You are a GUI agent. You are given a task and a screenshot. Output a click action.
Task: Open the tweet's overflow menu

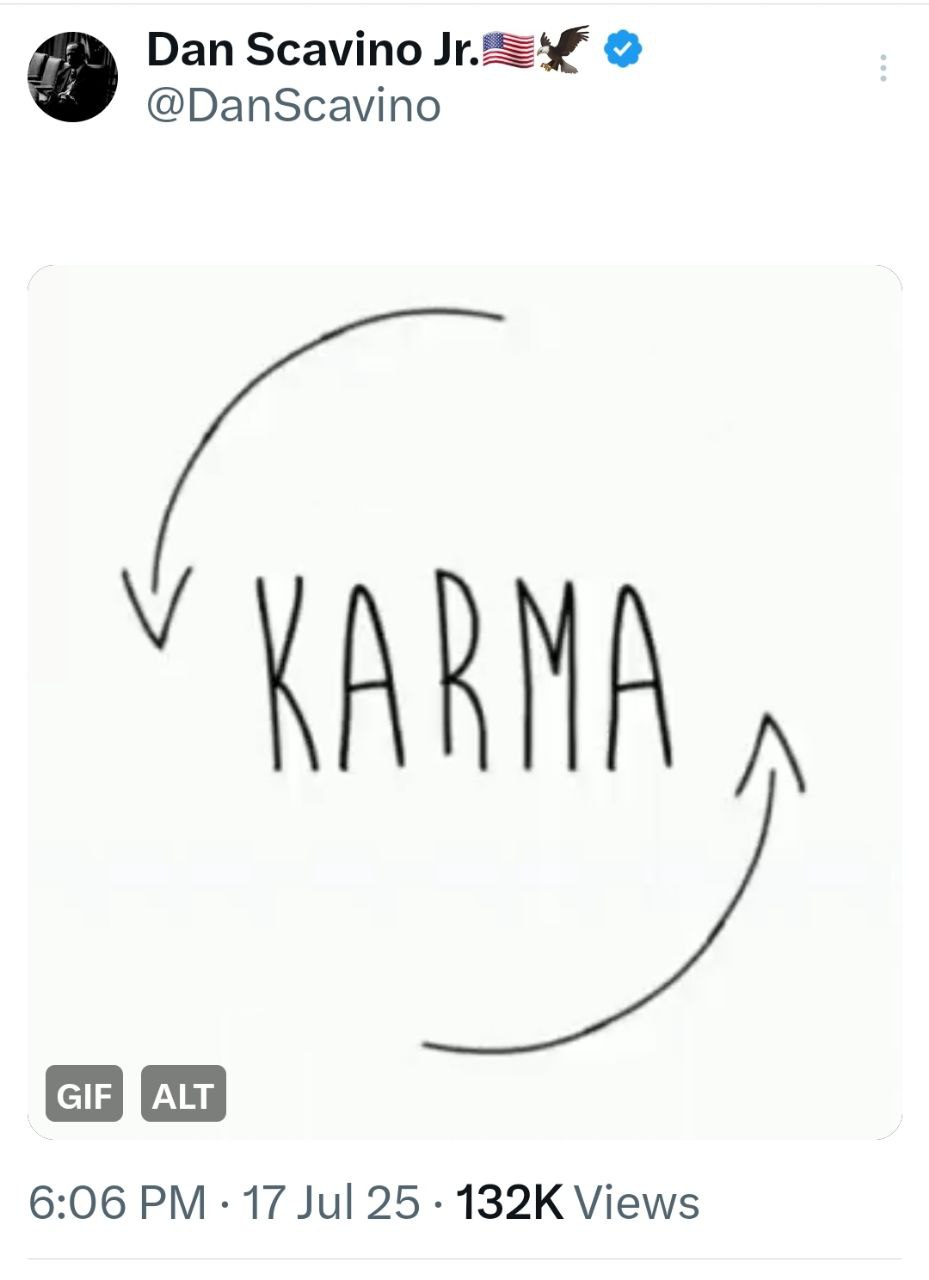coord(882,68)
